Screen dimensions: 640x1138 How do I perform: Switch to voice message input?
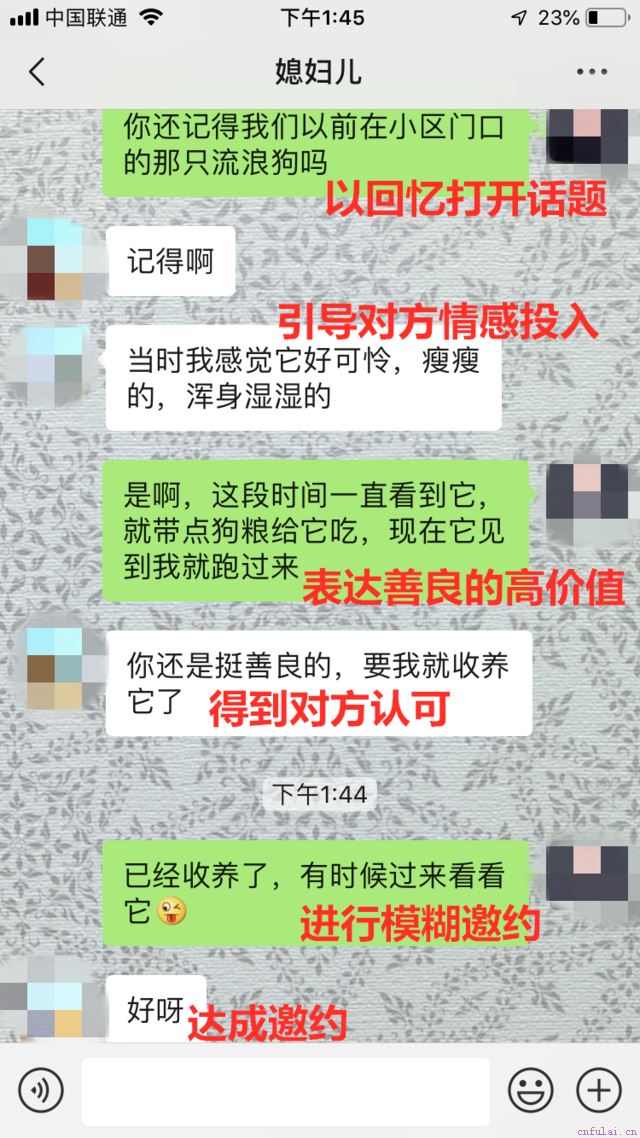coord(40,1090)
